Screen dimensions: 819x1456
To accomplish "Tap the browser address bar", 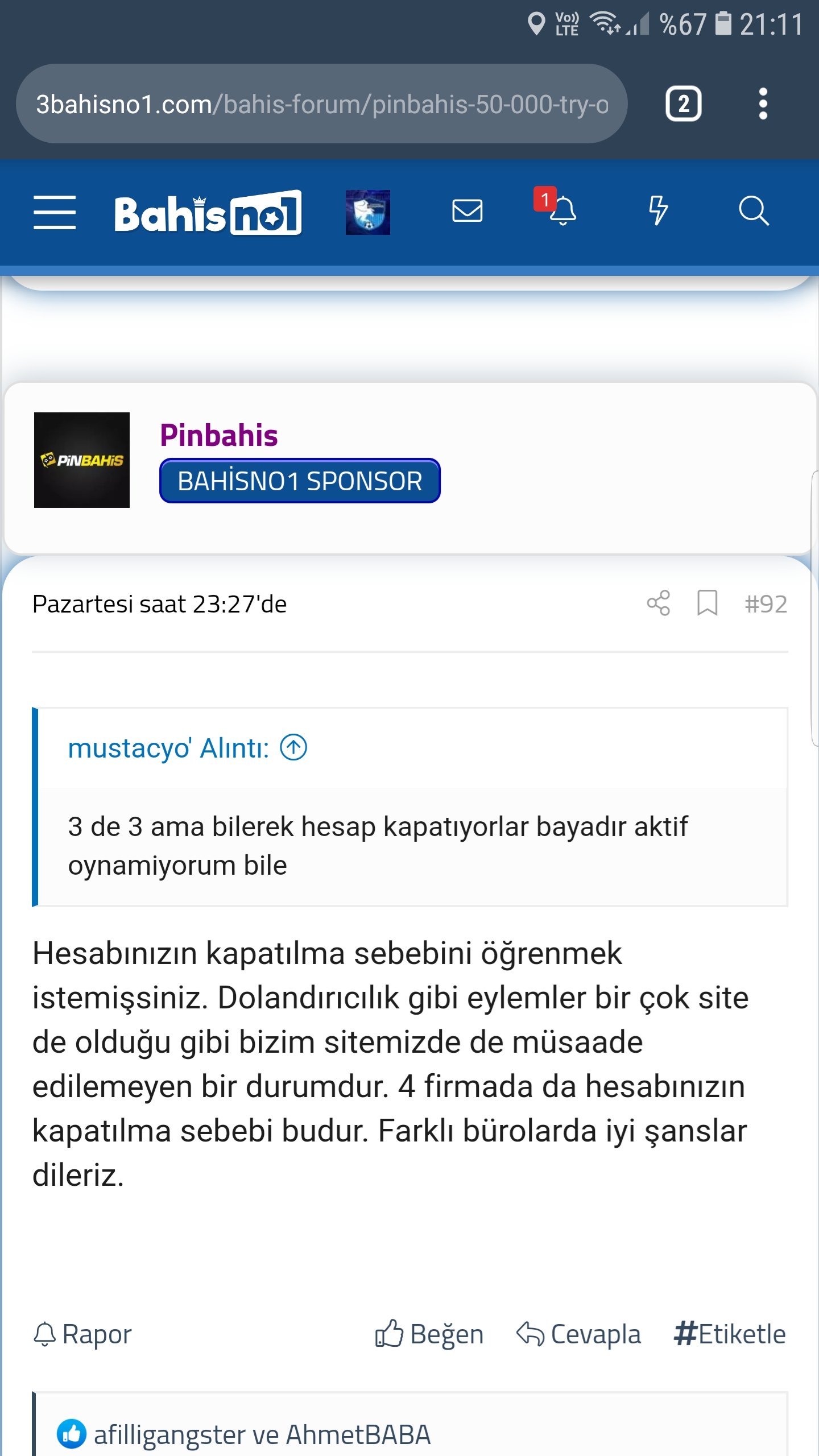I will click(322, 104).
